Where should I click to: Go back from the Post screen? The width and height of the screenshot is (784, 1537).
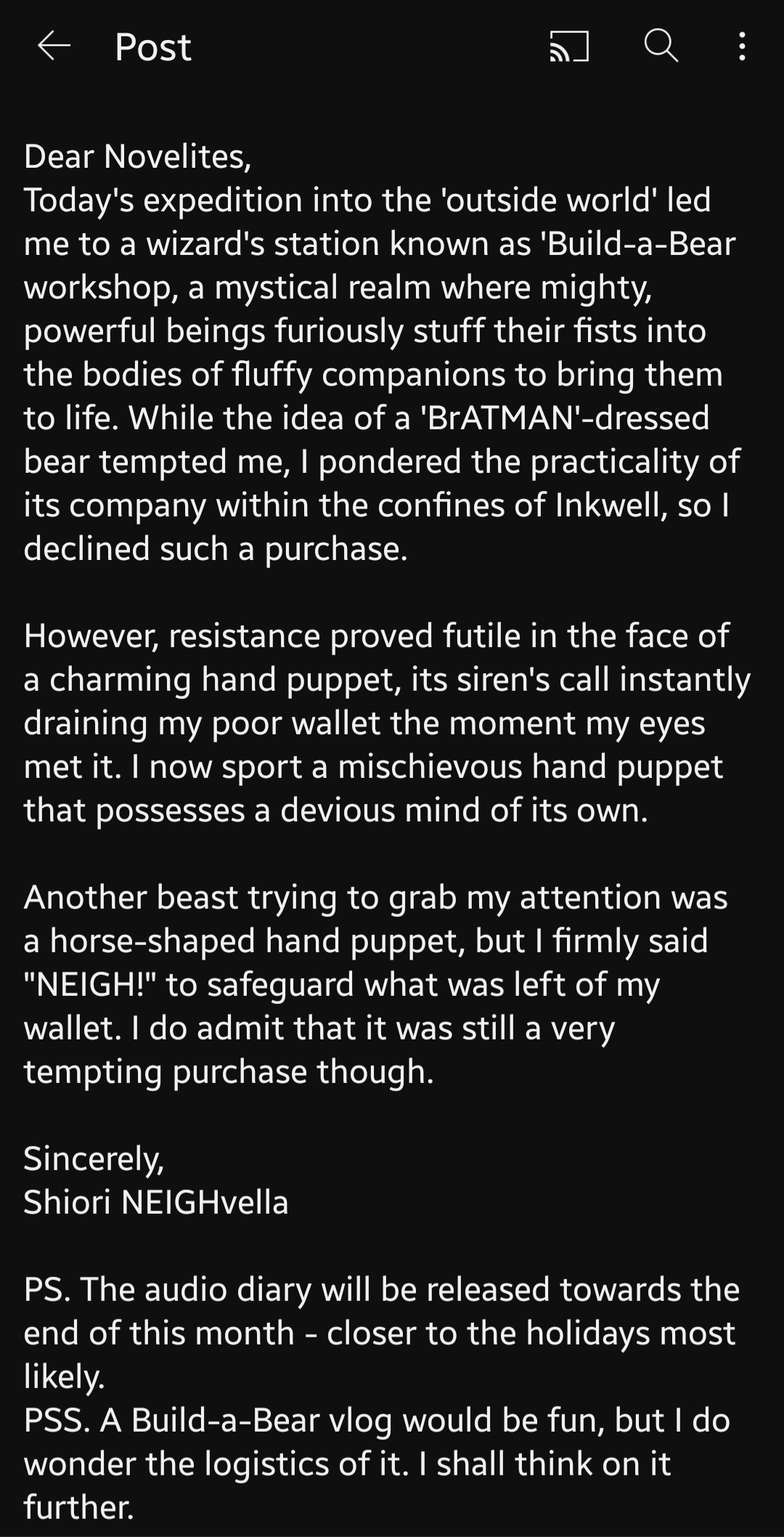(54, 46)
